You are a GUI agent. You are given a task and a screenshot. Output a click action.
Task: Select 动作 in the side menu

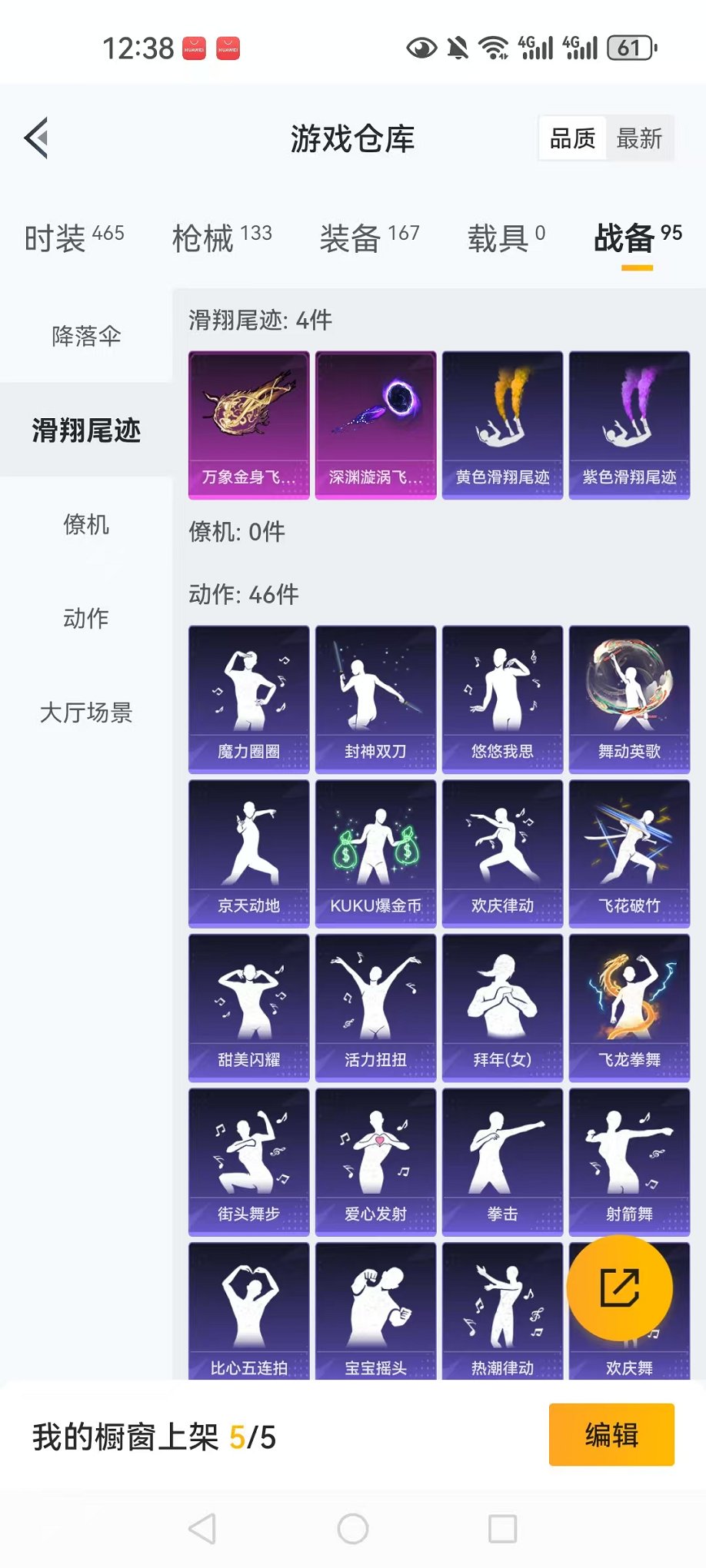click(86, 618)
